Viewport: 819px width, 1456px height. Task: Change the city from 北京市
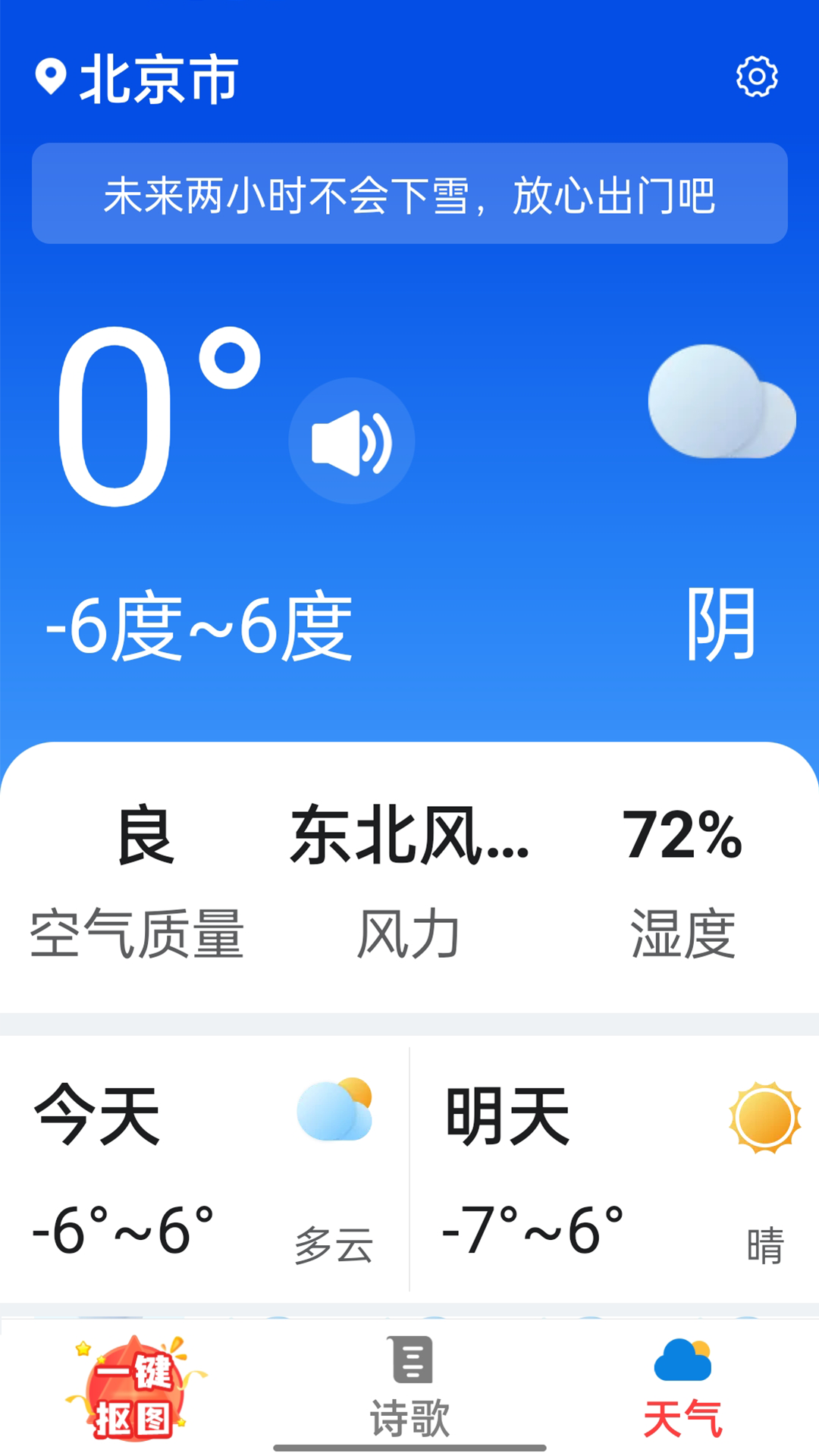138,79
